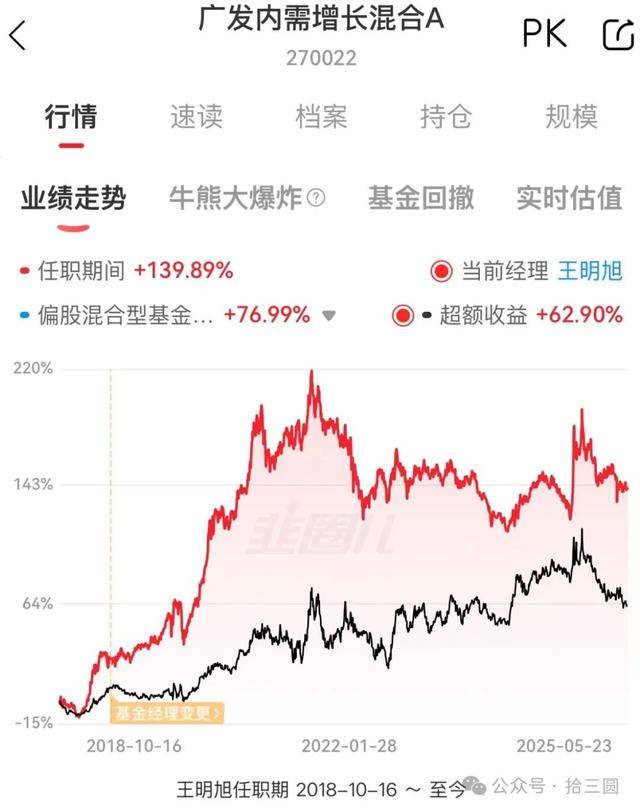Show the 业绩走势 chart
Screen dimensions: 640x812
73,198
